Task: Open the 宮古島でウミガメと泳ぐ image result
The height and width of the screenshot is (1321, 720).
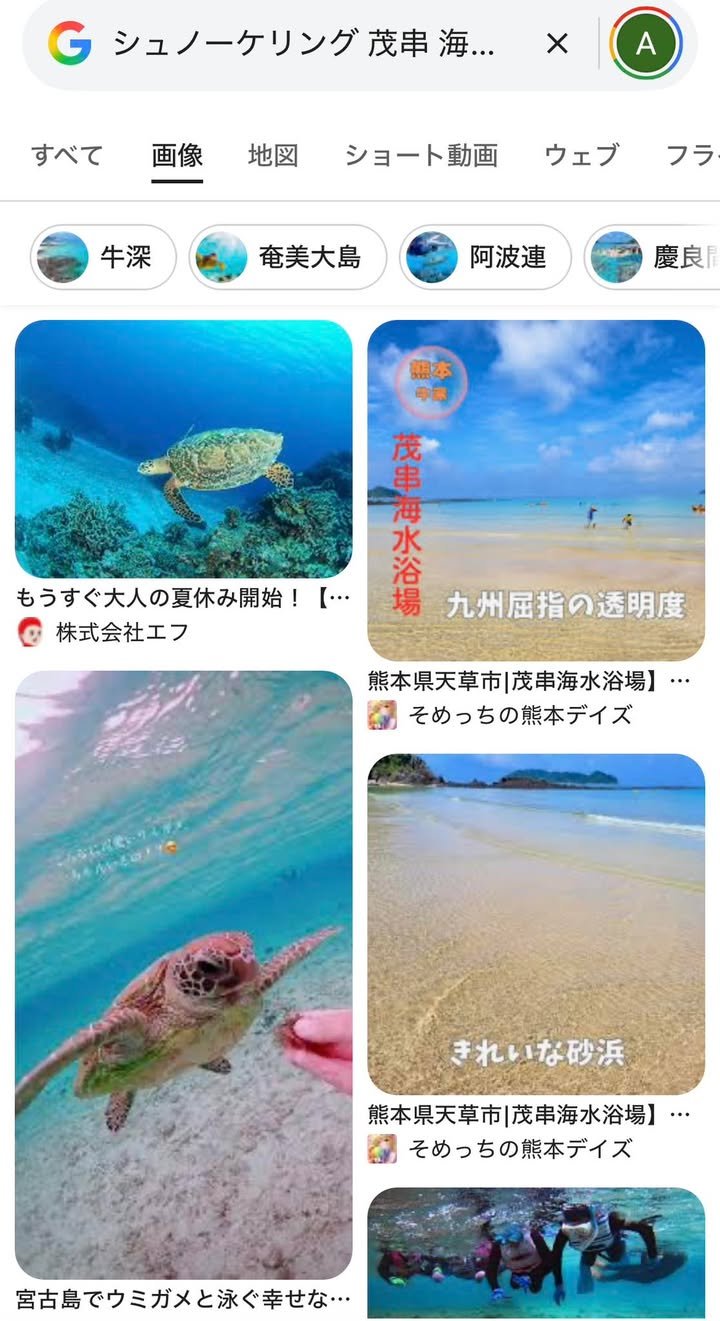Action: coord(184,975)
